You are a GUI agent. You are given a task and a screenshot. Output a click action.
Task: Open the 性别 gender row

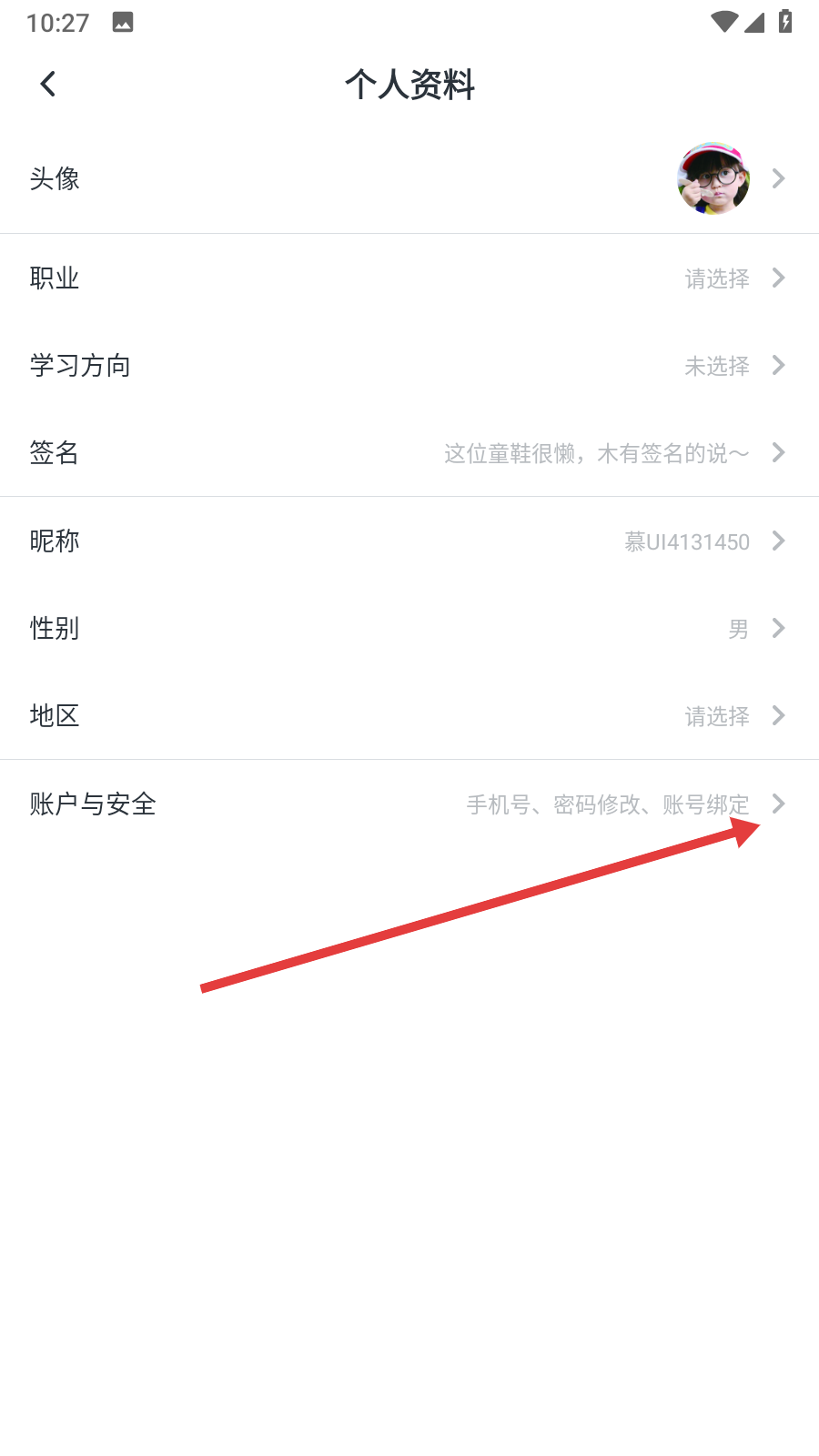point(409,628)
